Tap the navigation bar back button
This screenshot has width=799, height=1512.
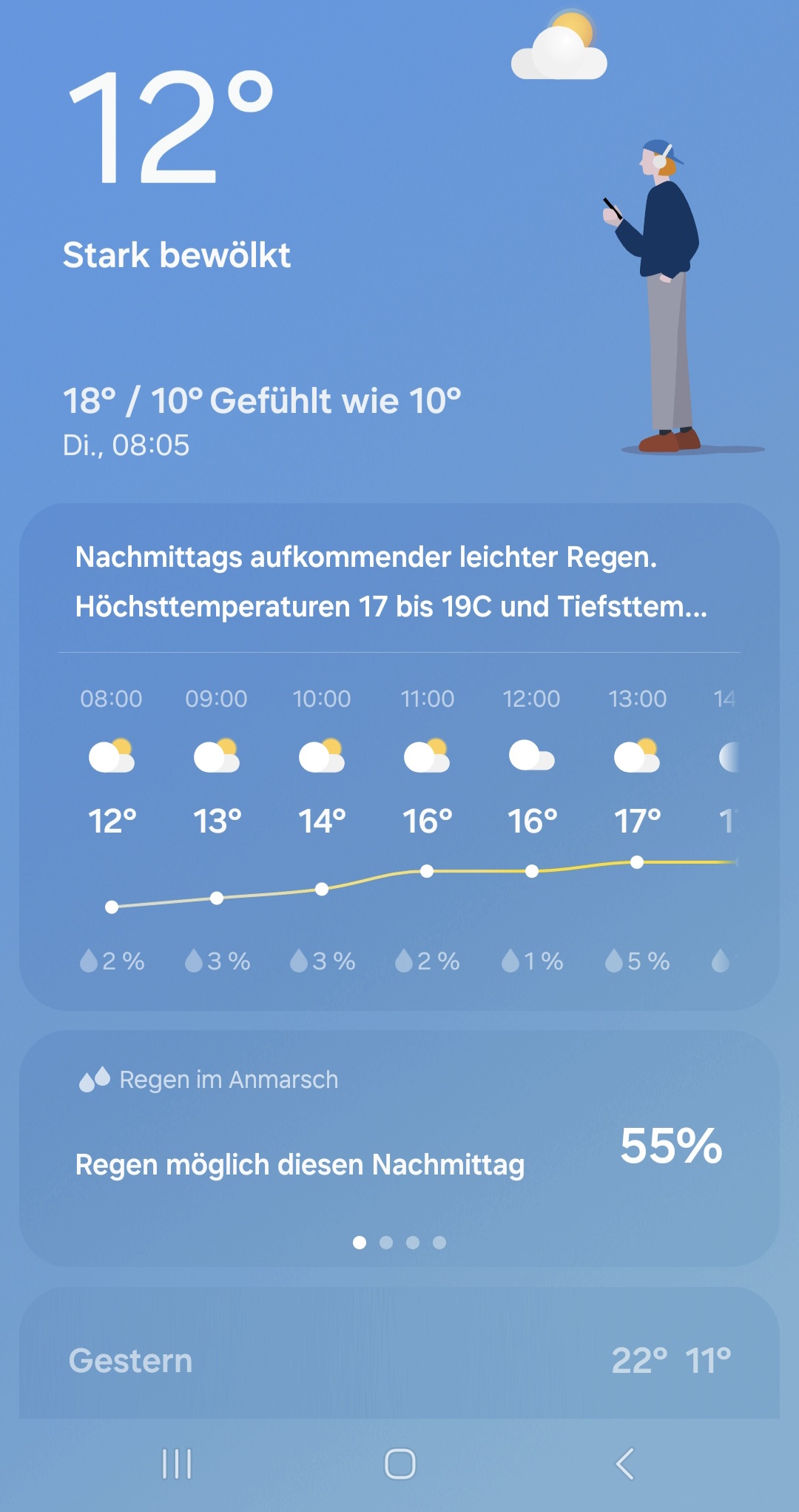(625, 1463)
